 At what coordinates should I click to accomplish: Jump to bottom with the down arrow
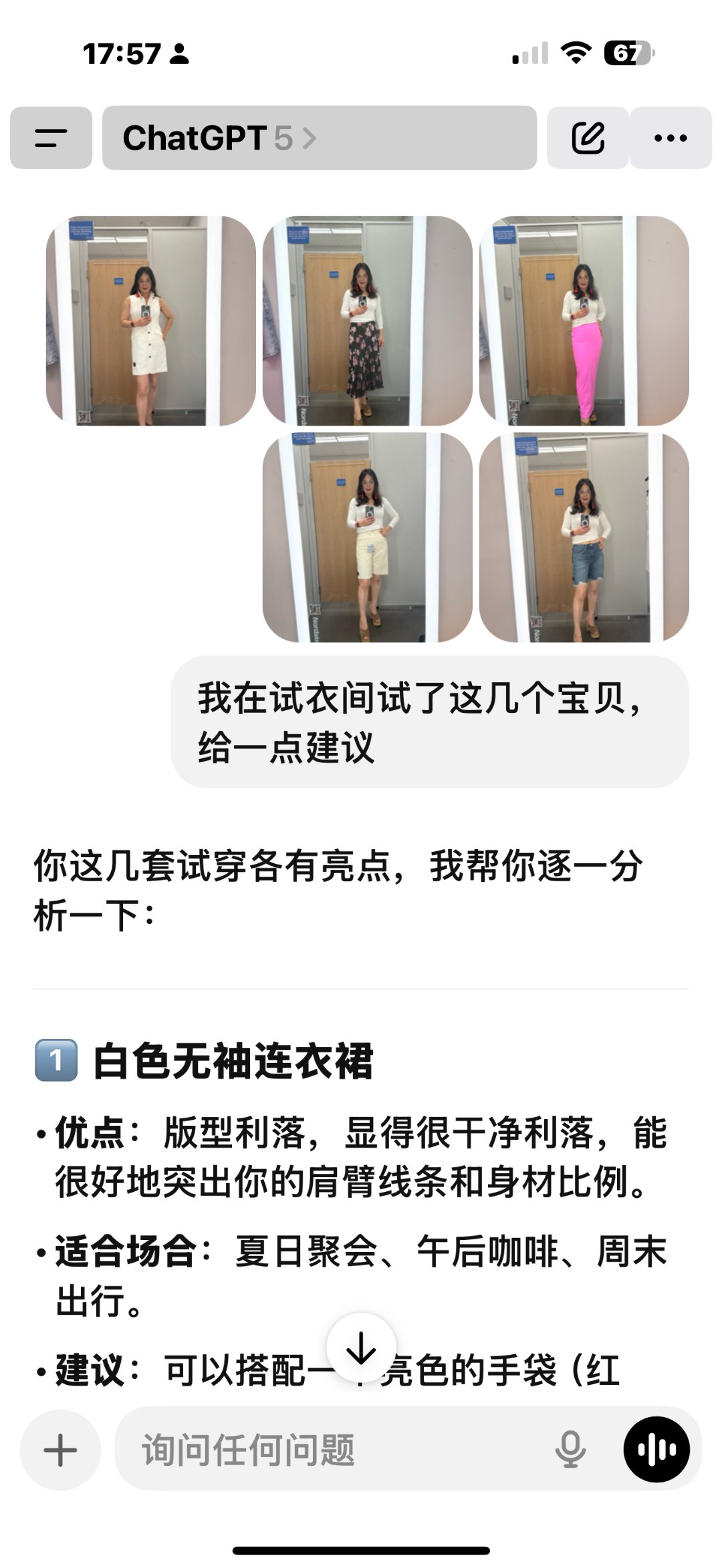point(361,1348)
